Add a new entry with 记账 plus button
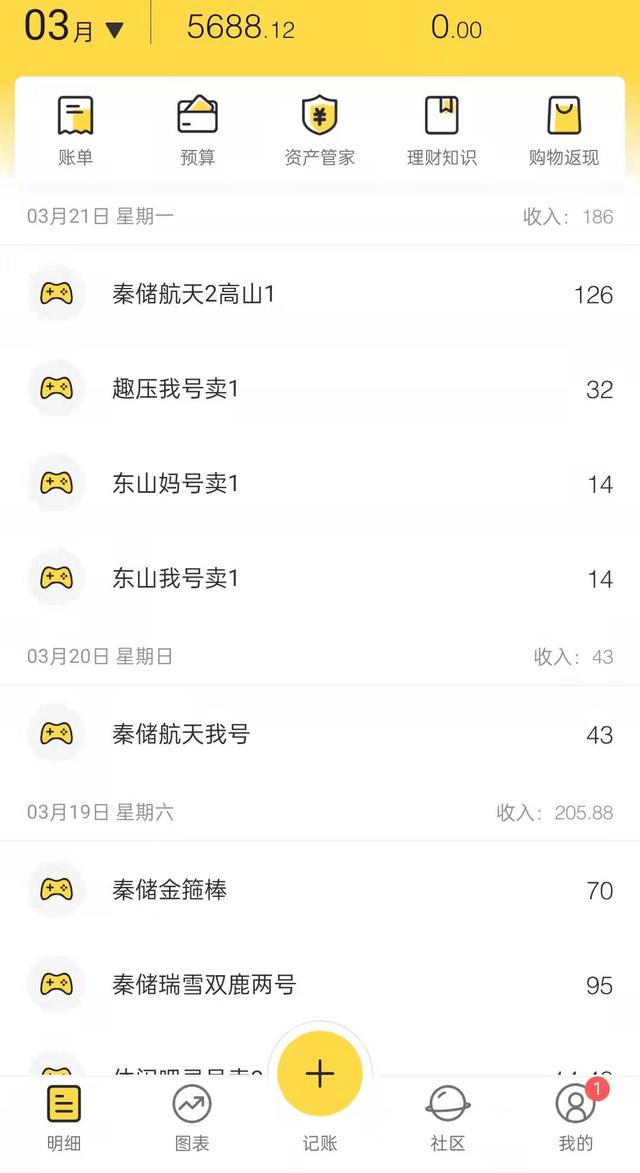This screenshot has width=640, height=1173. 320,1074
